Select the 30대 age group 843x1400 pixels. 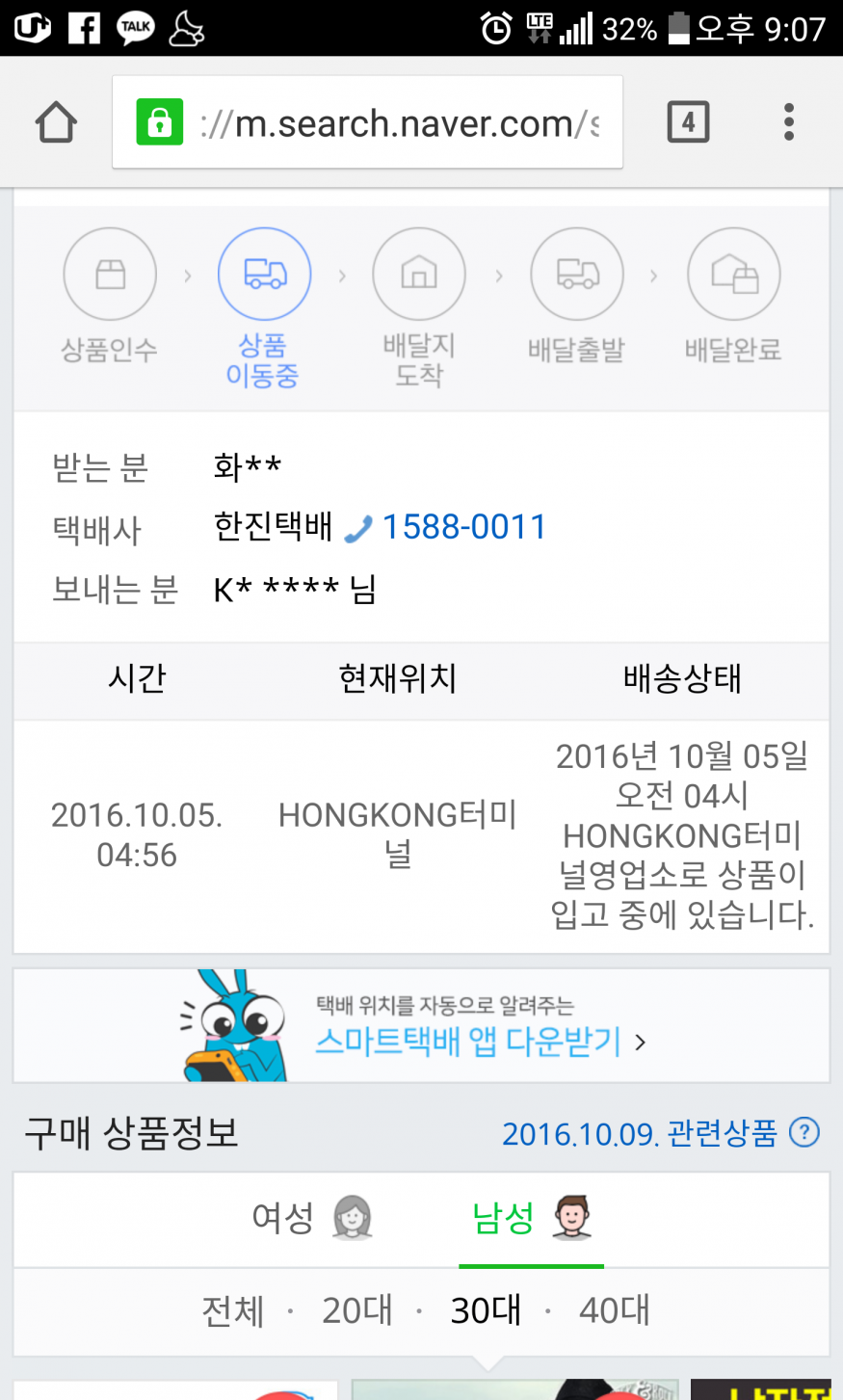487,1310
